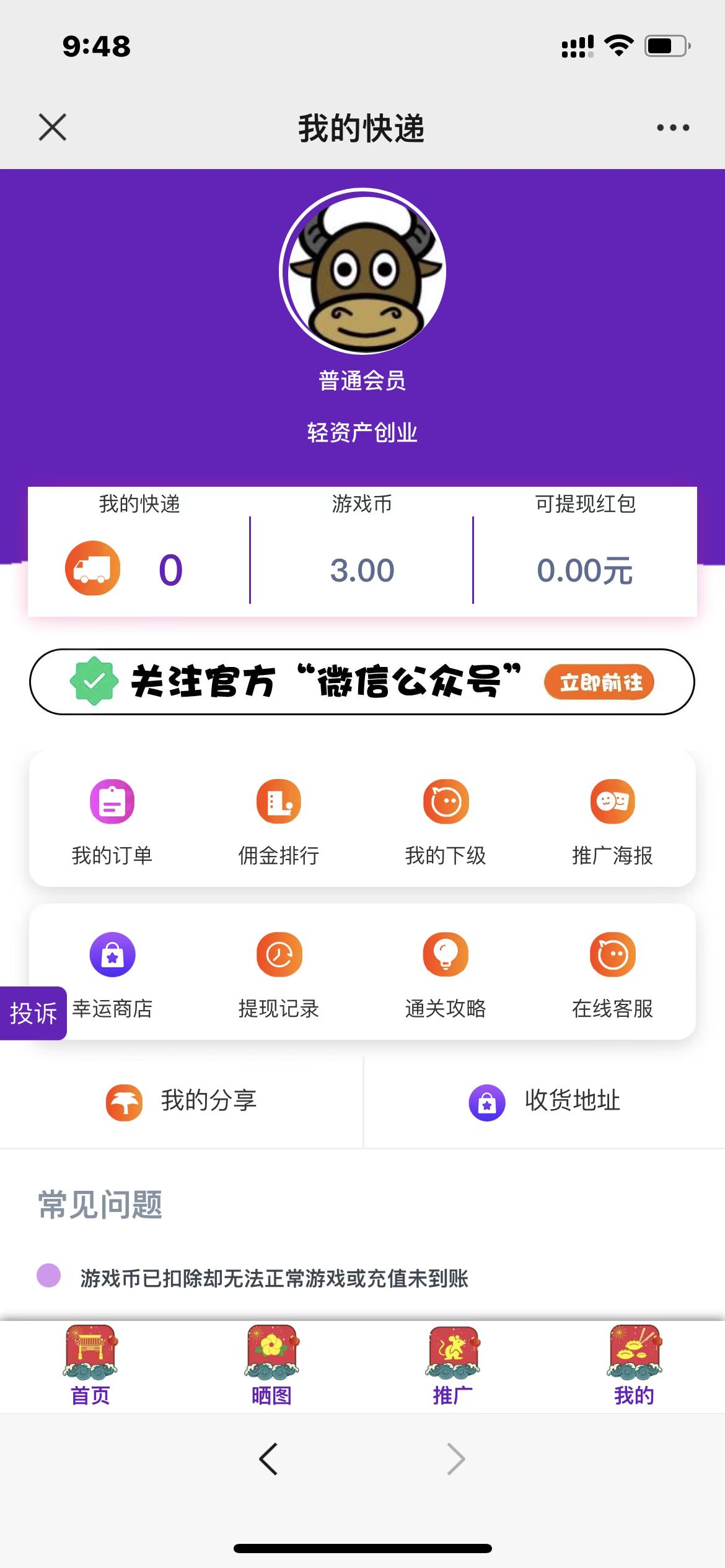
Task: Tap the 立即前往 button
Action: pos(599,682)
